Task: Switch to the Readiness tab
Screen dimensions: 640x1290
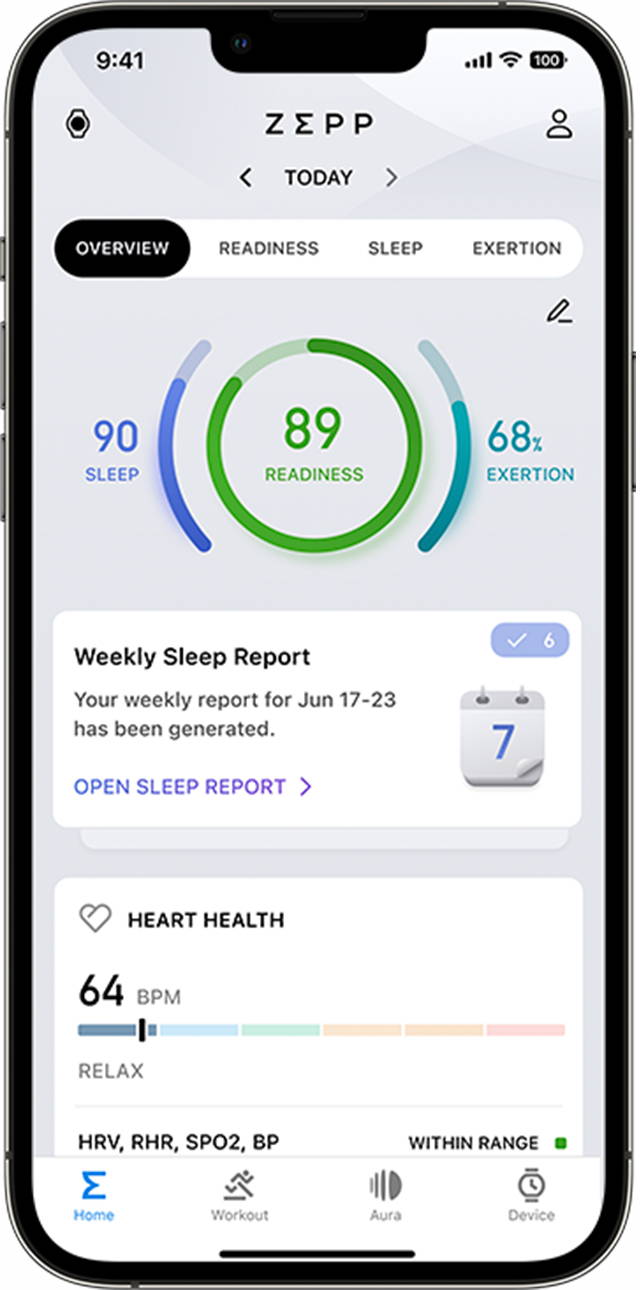Action: click(268, 248)
